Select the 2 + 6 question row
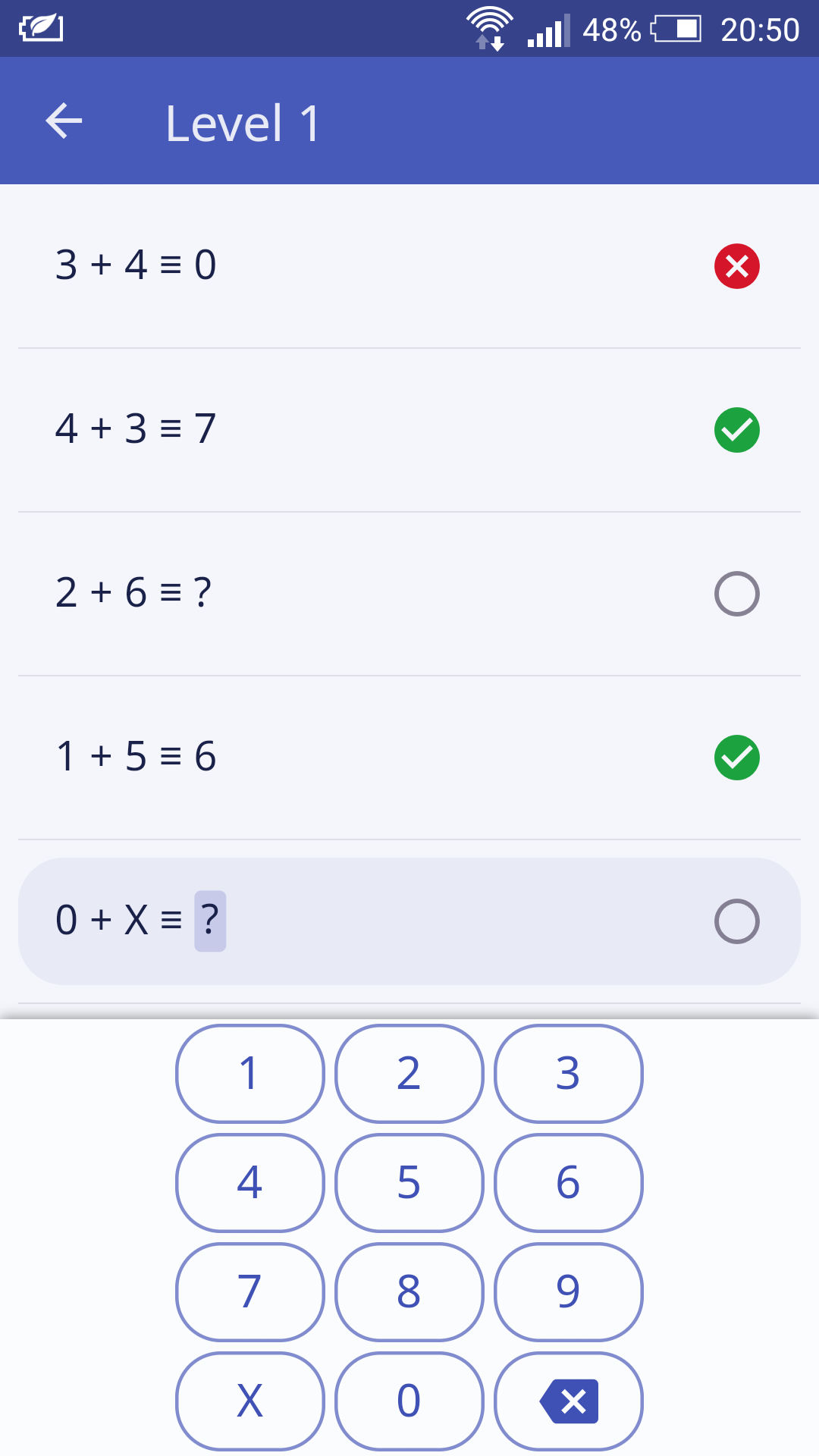The height and width of the screenshot is (1456, 819). click(x=409, y=593)
